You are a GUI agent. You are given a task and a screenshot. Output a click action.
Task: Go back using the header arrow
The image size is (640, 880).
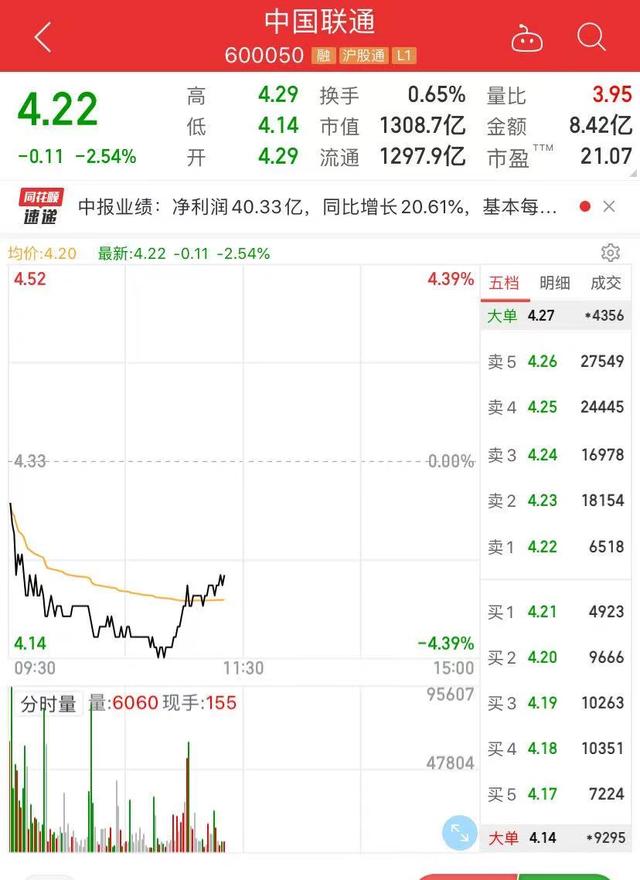(42, 38)
